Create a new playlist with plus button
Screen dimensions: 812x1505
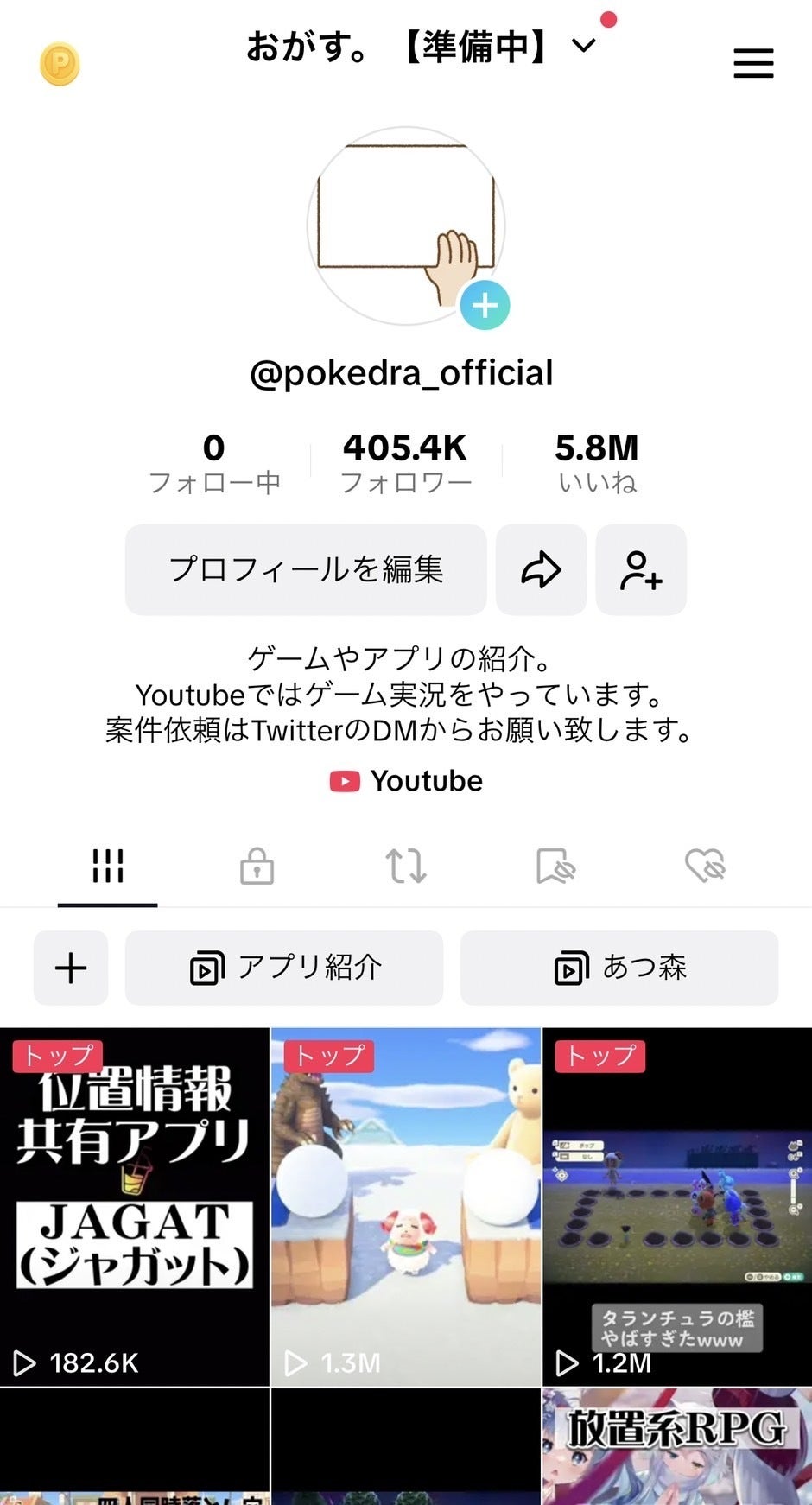(71, 968)
